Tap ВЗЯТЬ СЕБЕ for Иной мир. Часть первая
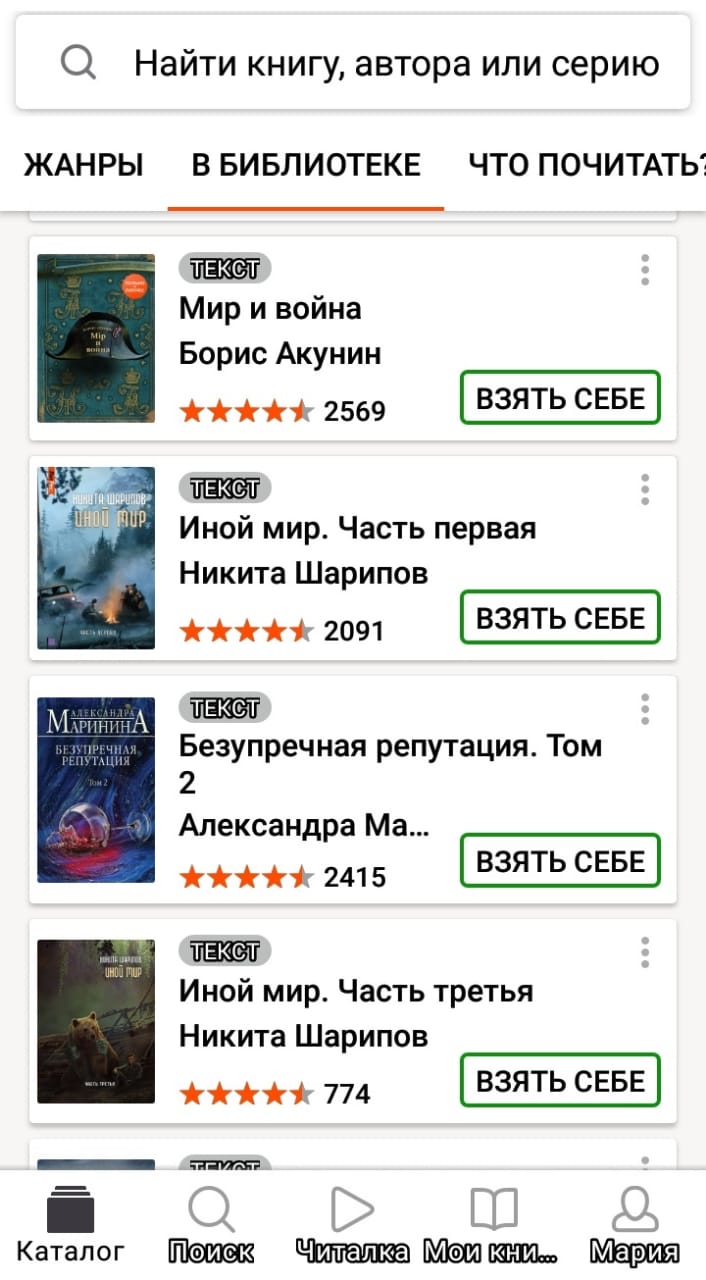This screenshot has width=706, height=1280. point(560,617)
